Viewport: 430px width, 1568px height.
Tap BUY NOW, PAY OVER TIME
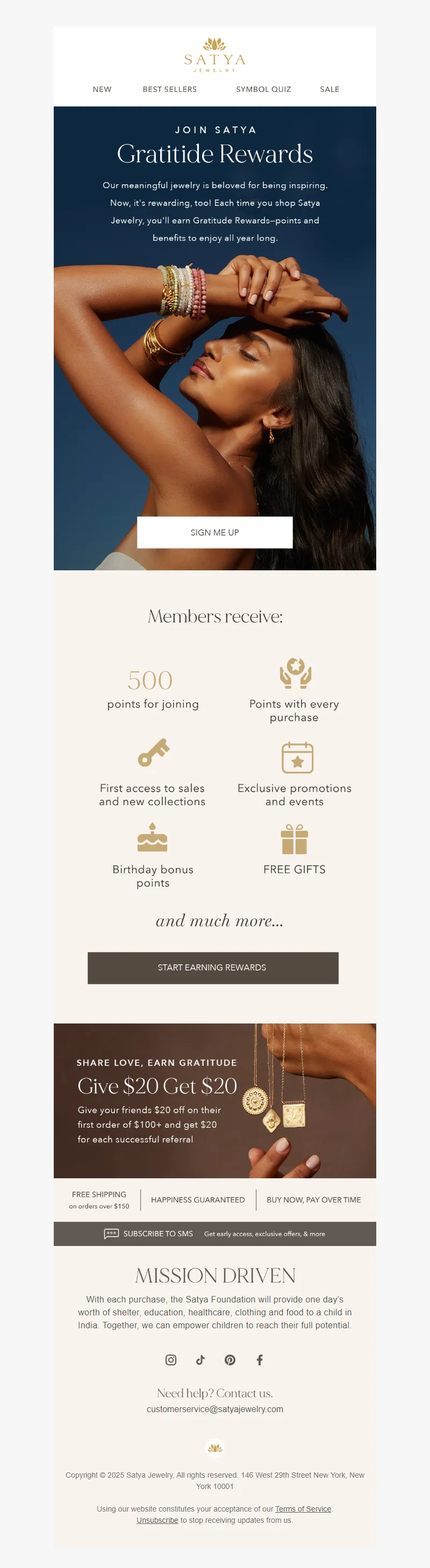coord(313,1199)
